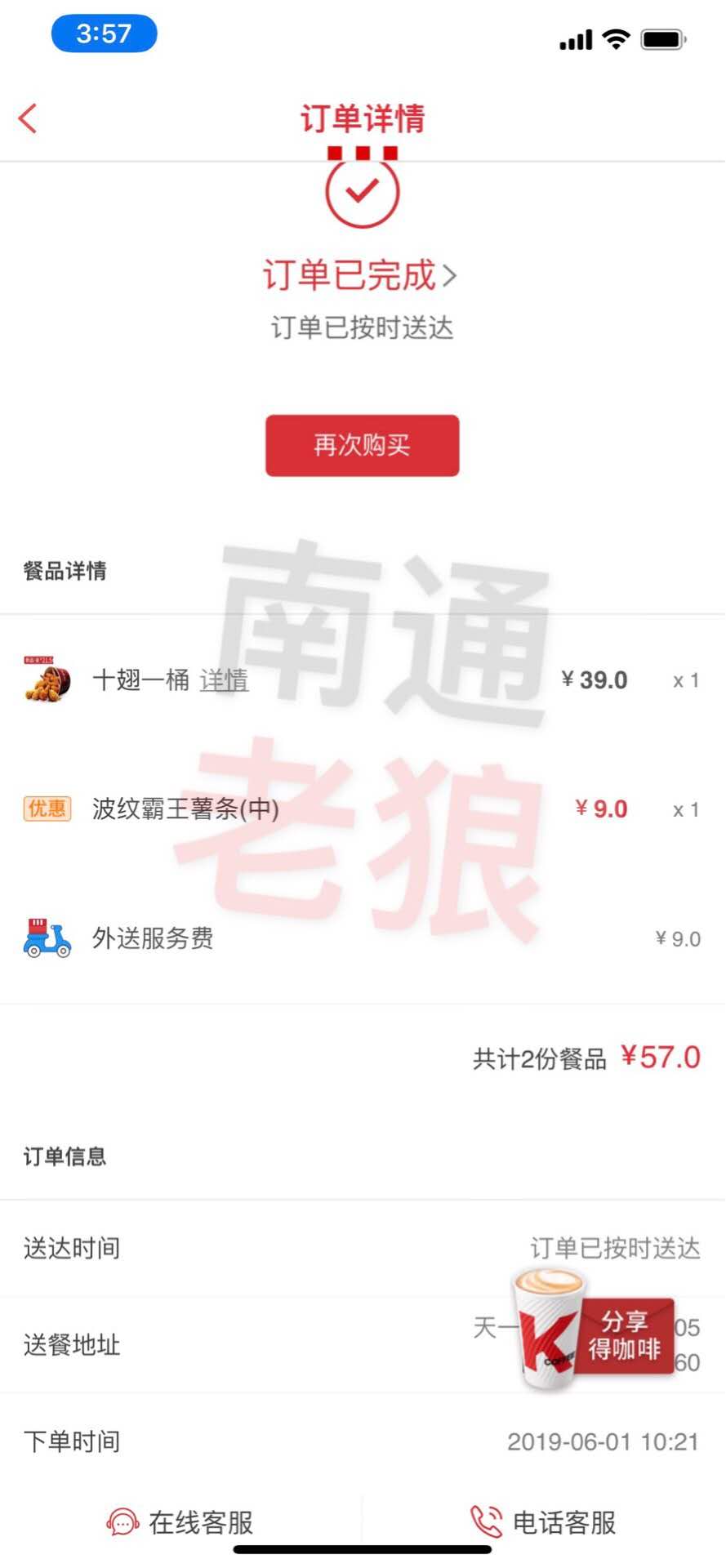The width and height of the screenshot is (726, 1568).
Task: Go back using the red arrow
Action: coord(29,118)
